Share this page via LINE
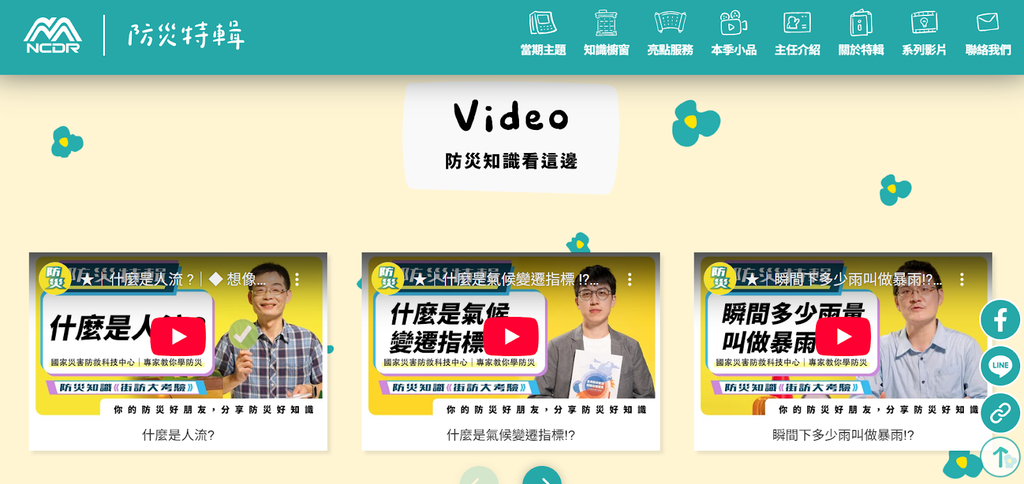Viewport: 1024px width, 484px height. [x=1000, y=366]
